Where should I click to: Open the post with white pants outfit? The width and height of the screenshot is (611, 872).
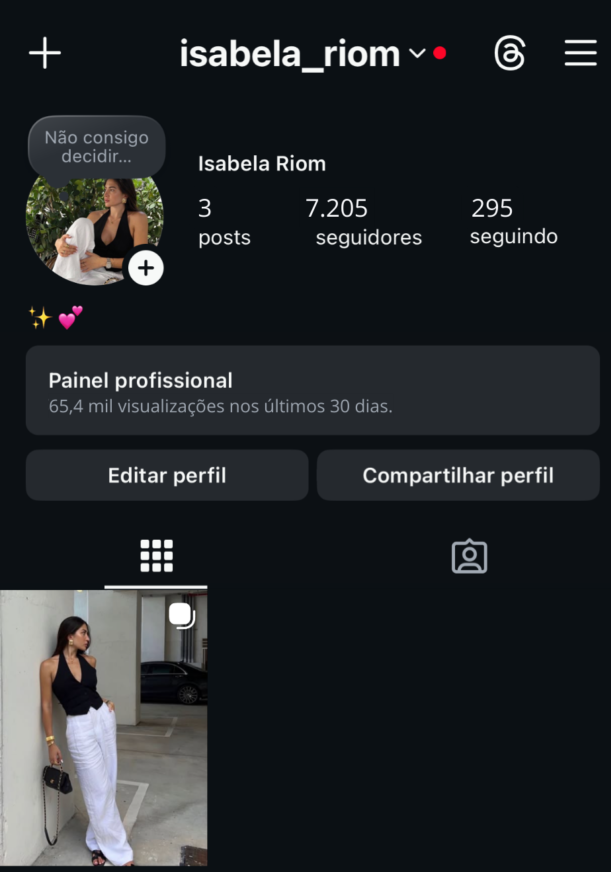click(x=104, y=728)
